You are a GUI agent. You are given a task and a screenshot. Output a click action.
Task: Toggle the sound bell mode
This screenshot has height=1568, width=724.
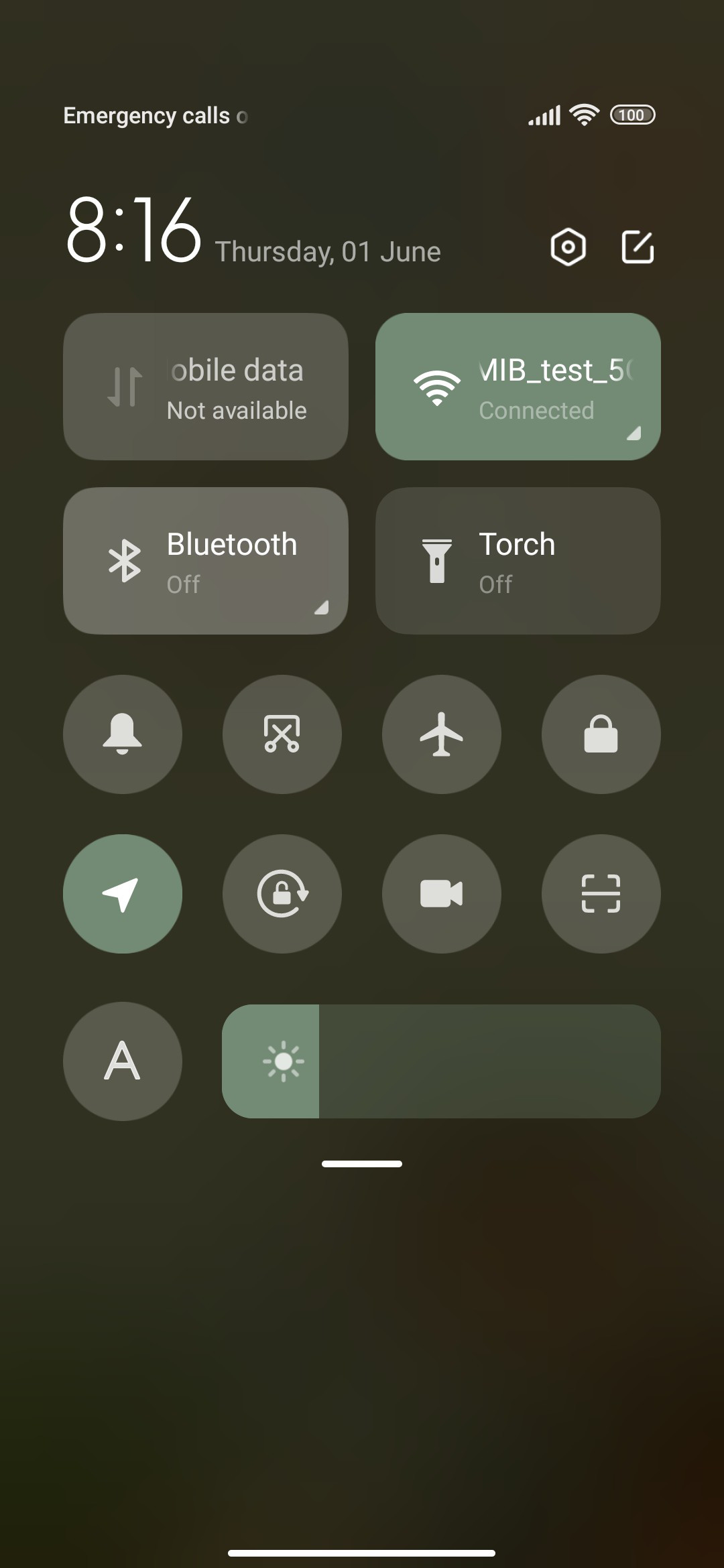pos(123,734)
